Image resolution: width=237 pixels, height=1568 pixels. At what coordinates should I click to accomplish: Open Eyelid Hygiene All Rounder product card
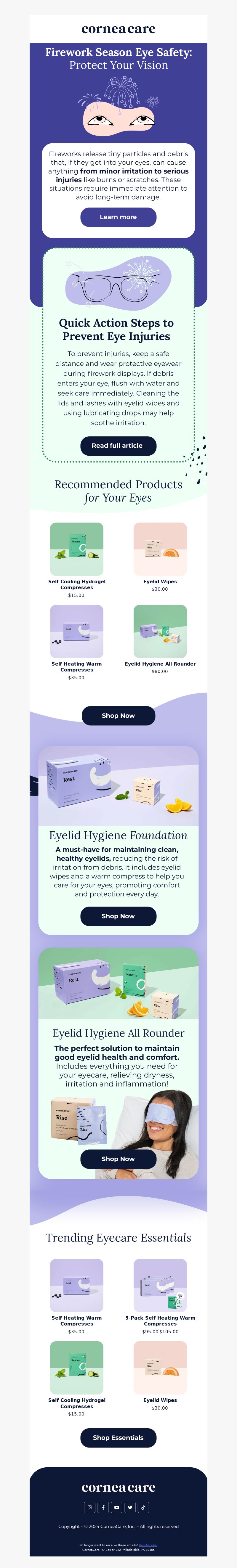[160, 631]
